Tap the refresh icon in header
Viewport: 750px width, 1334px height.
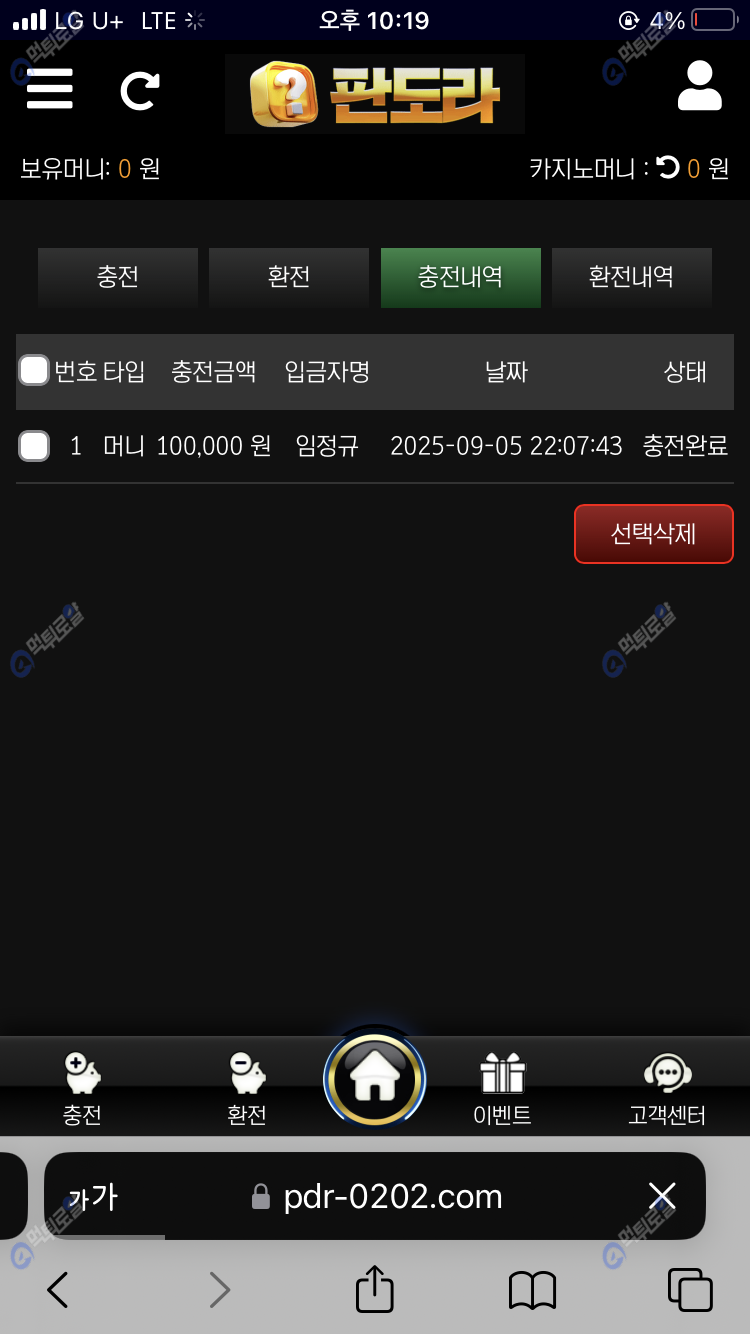tap(139, 91)
